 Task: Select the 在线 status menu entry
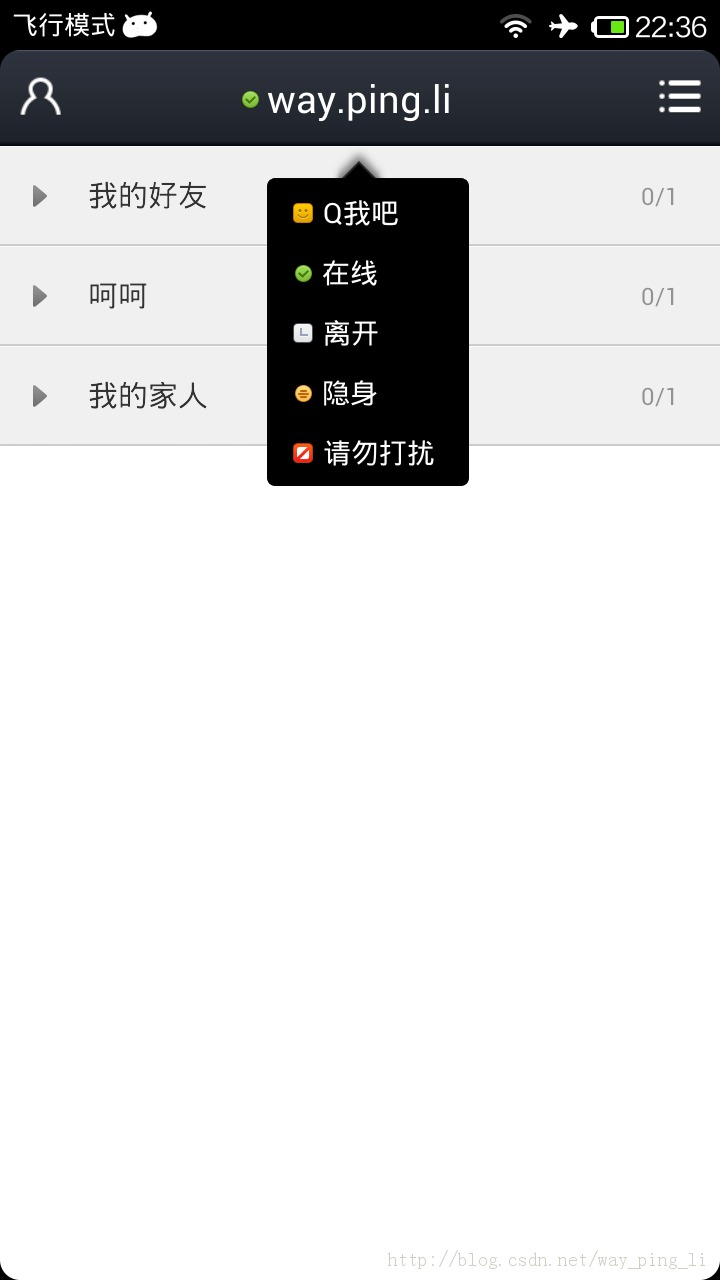(x=352, y=272)
